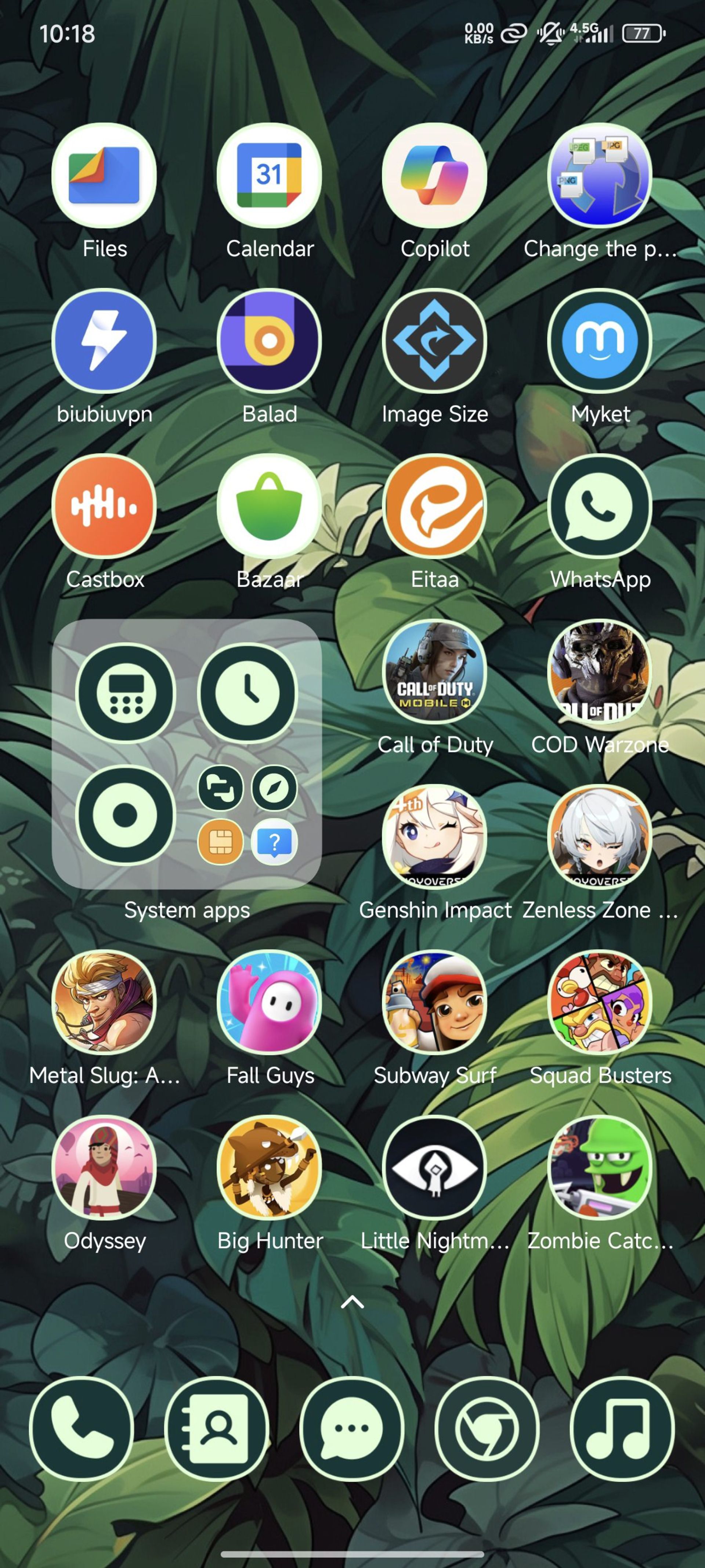Launch Google Calendar

click(270, 175)
